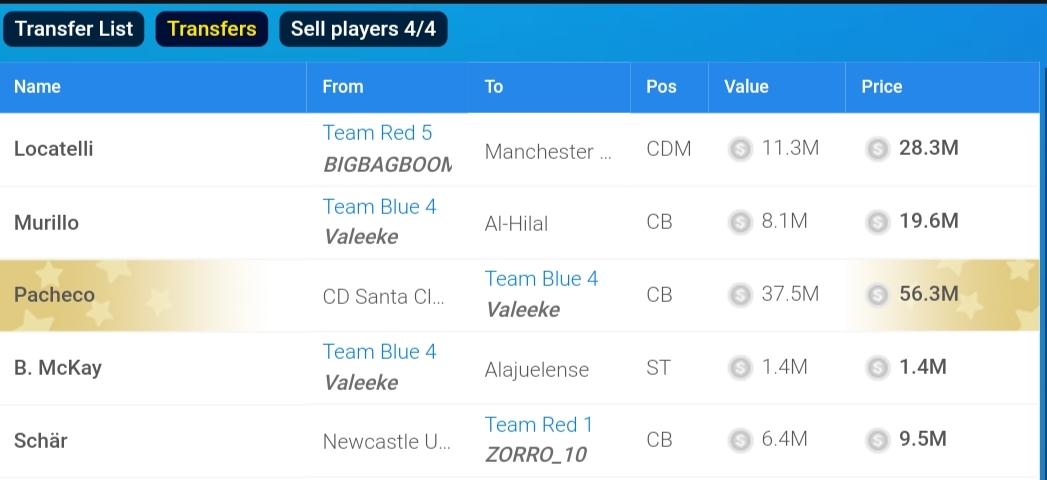Open Team Blue 4 link in Murillo row
This screenshot has width=1047, height=480.
(379, 207)
